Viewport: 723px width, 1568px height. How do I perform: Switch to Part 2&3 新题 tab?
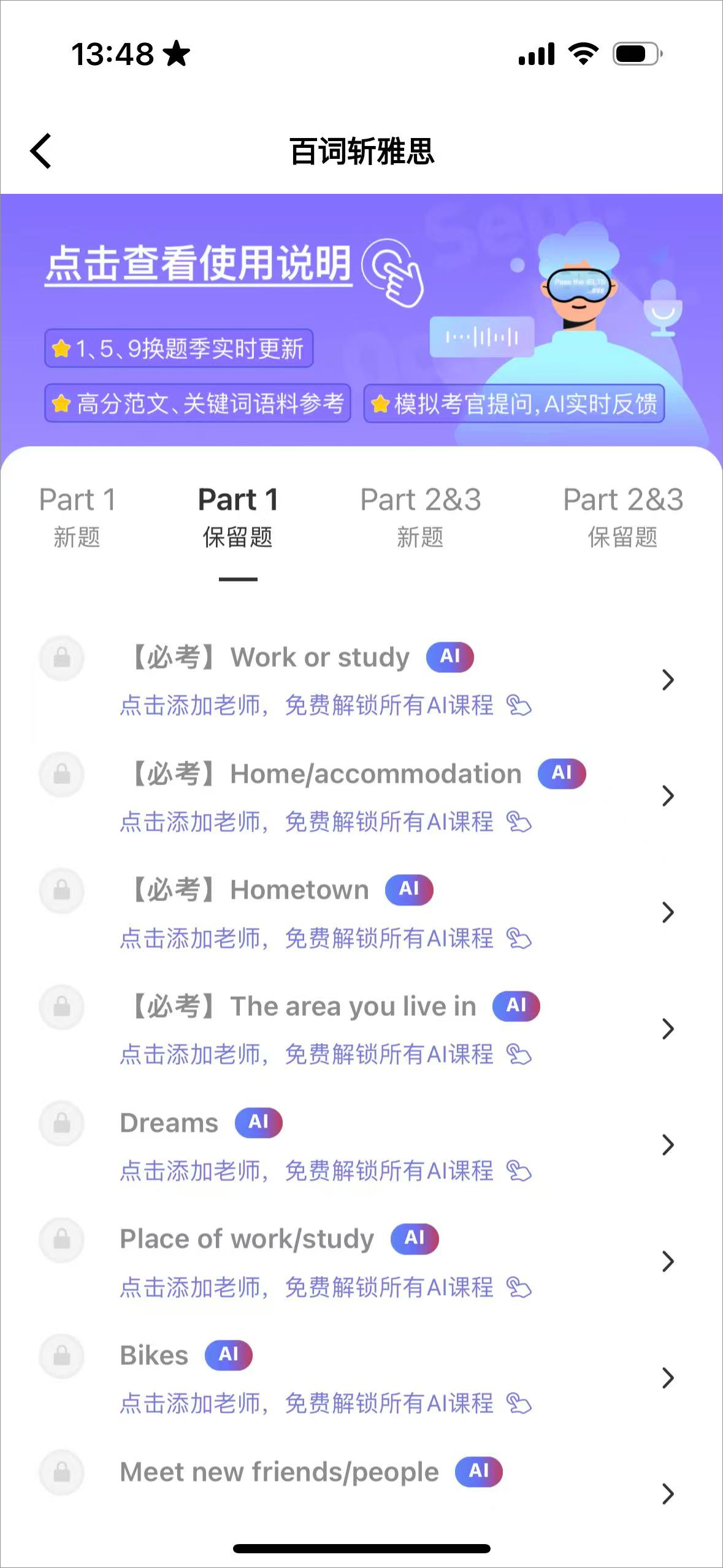click(420, 517)
